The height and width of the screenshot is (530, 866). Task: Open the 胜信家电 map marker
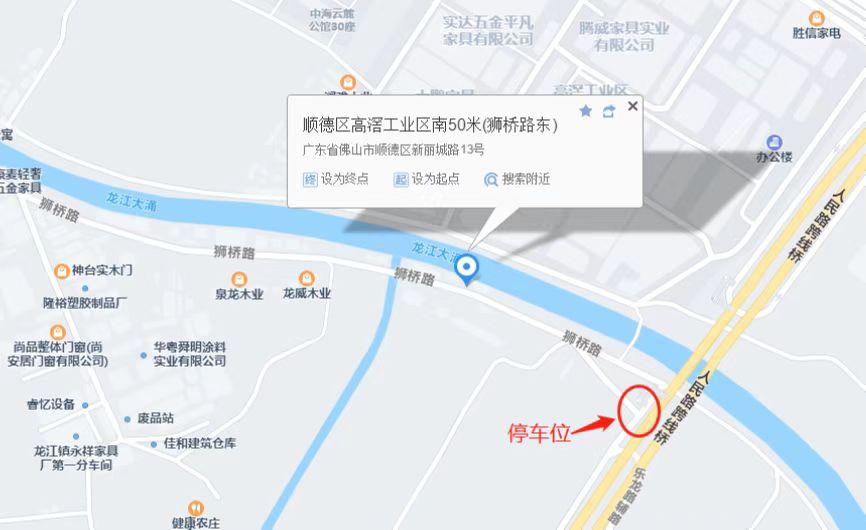tap(817, 17)
